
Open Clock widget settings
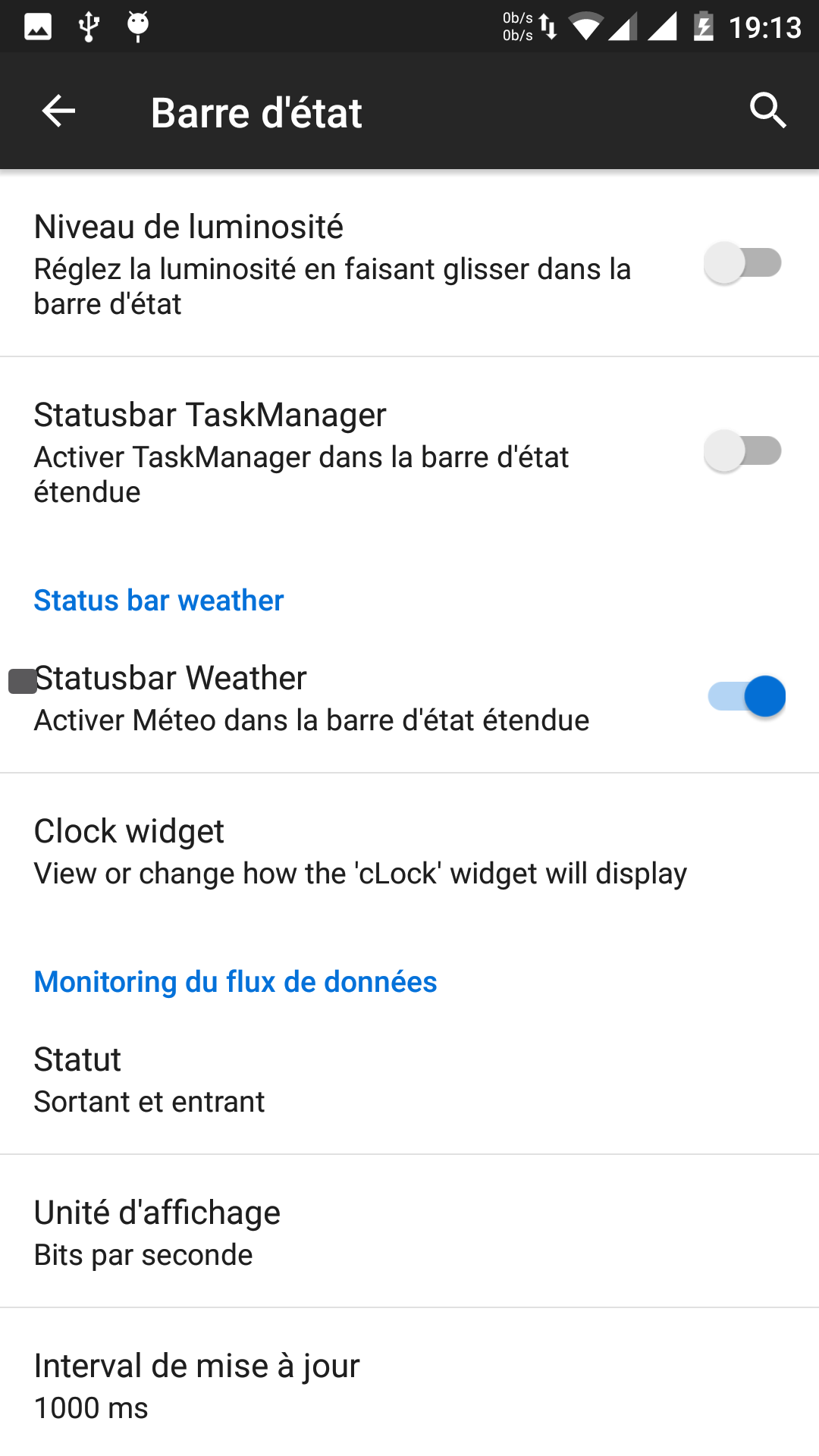[x=409, y=851]
